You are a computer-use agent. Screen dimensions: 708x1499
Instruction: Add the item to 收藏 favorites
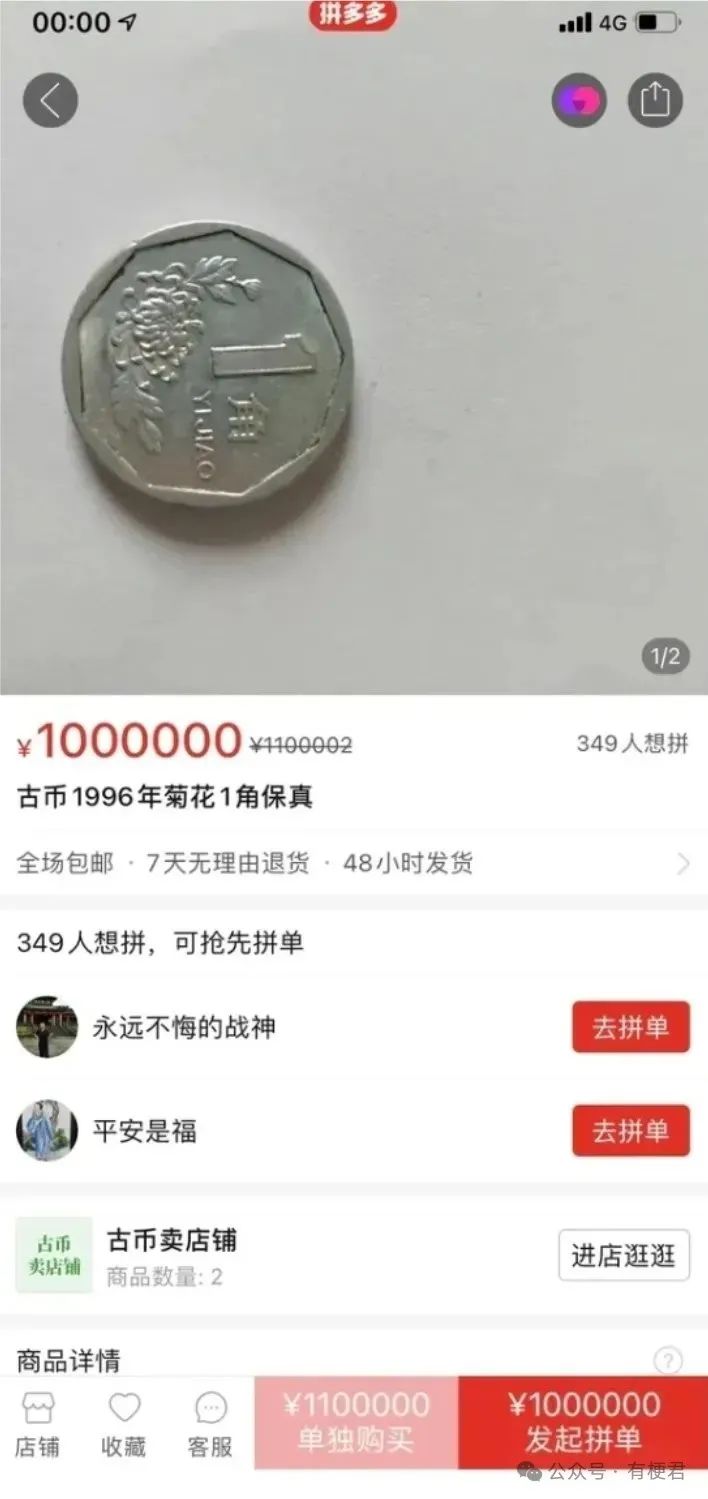coord(124,1425)
